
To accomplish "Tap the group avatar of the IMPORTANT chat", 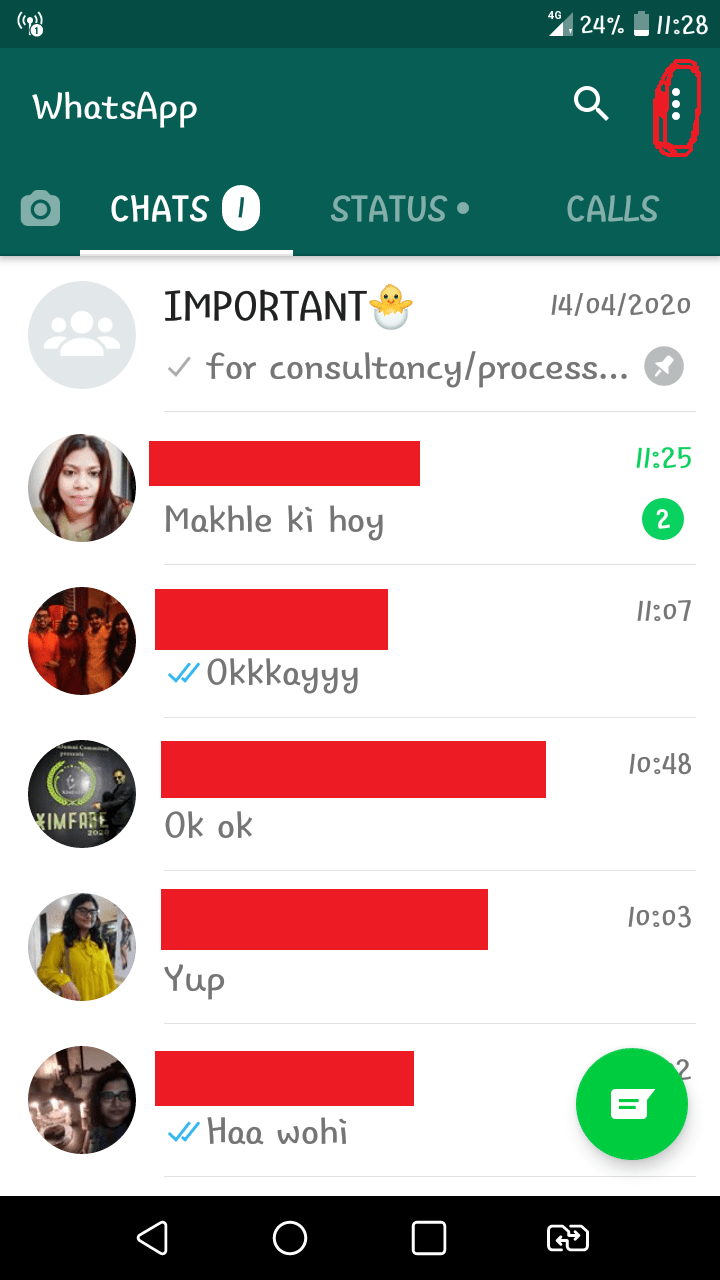I will click(81, 335).
